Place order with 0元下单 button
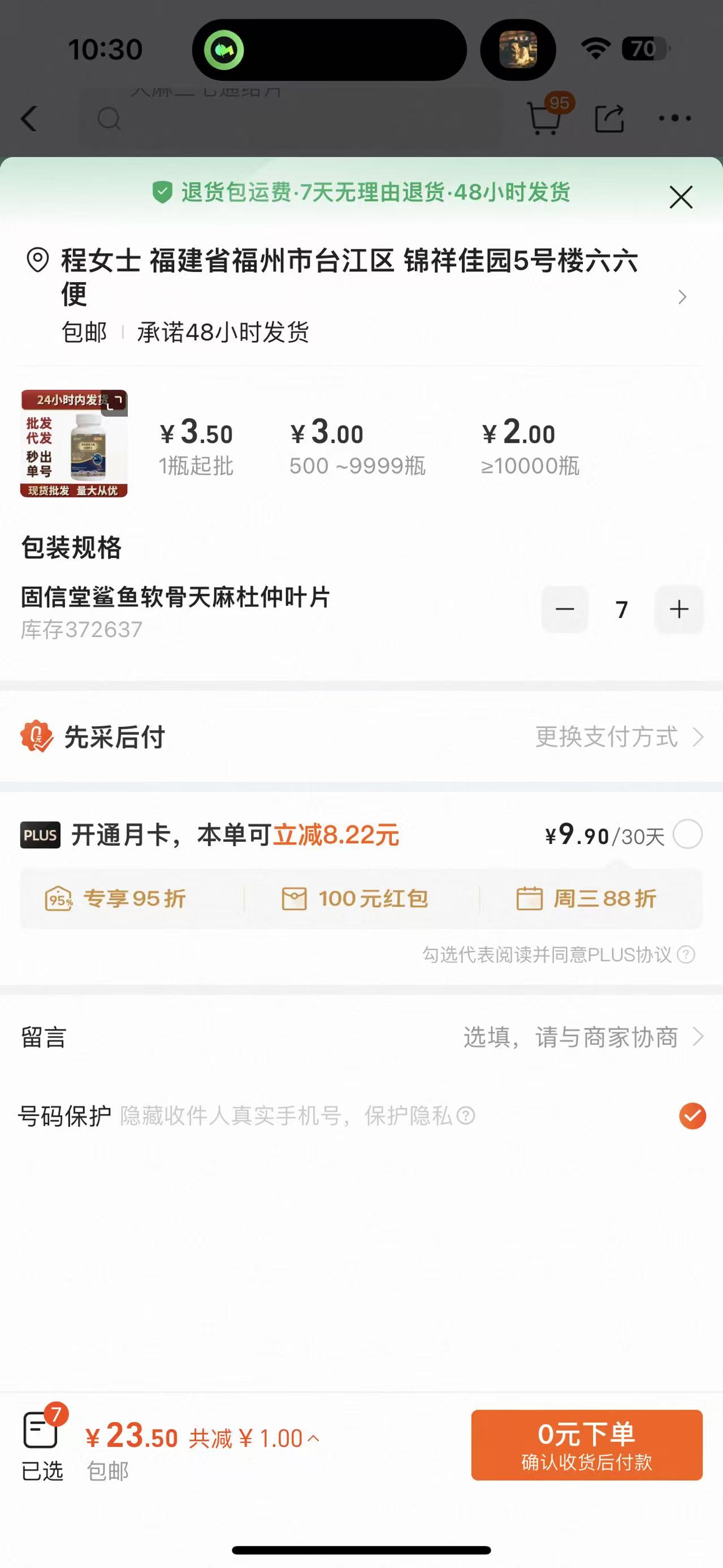Image resolution: width=723 pixels, height=1568 pixels. (x=587, y=1445)
